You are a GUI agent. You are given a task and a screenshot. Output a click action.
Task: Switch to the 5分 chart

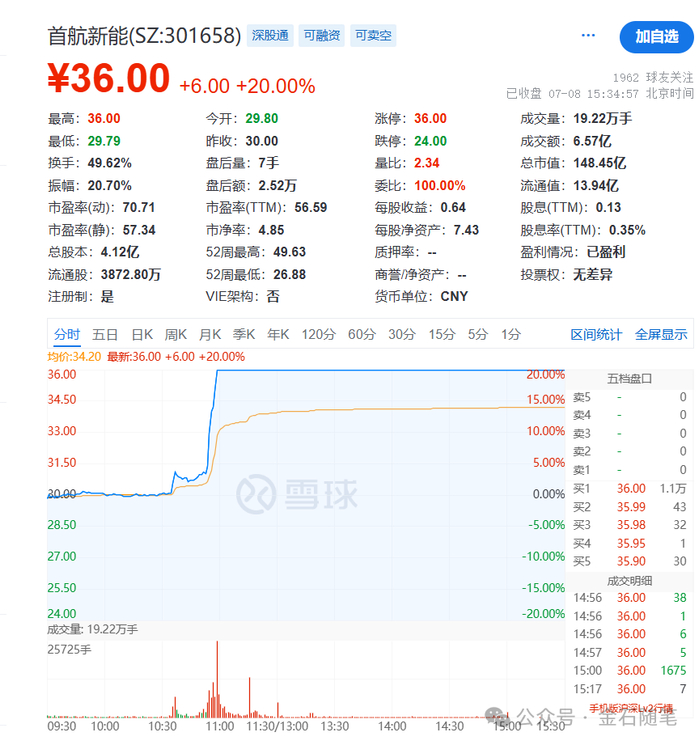[x=478, y=334]
